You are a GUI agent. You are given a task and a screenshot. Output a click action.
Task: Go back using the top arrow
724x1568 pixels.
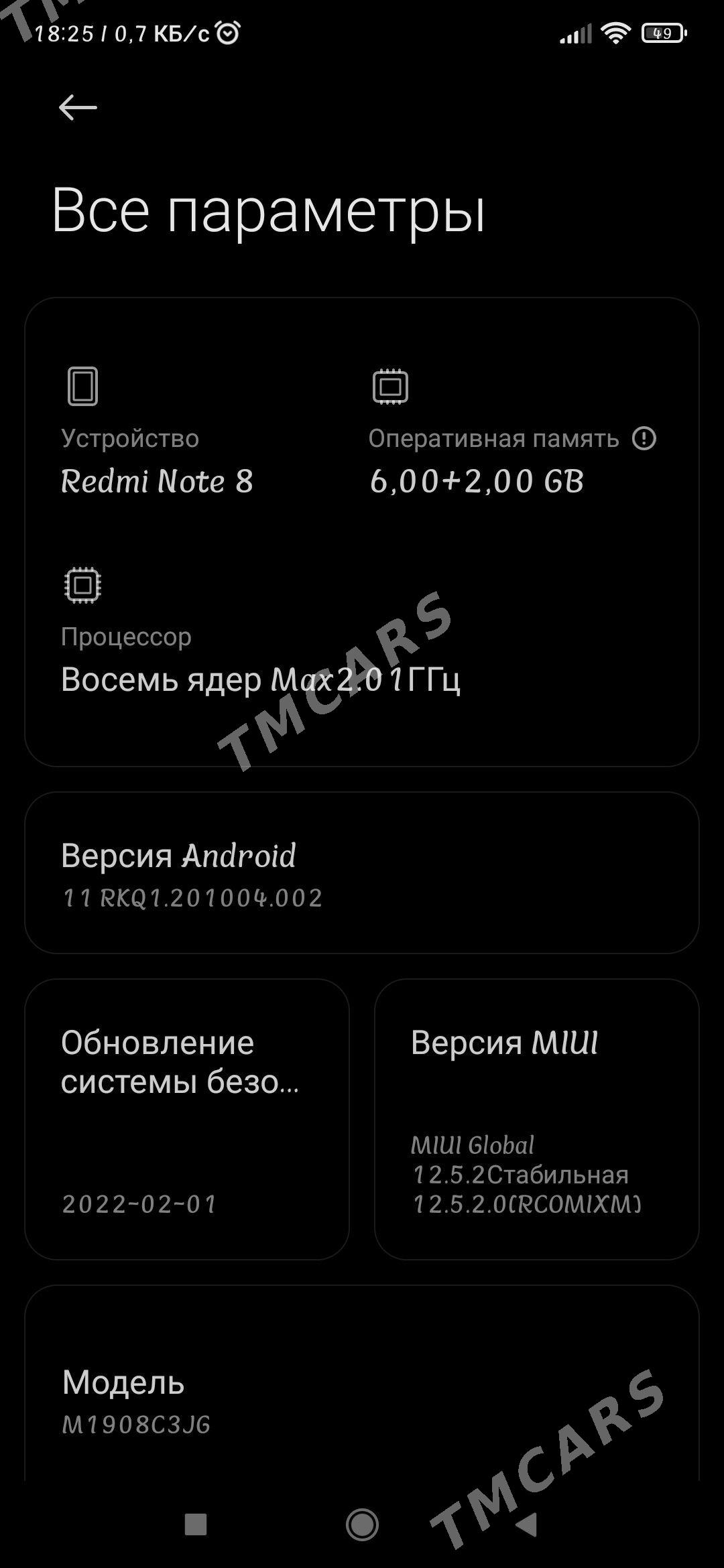[x=78, y=107]
